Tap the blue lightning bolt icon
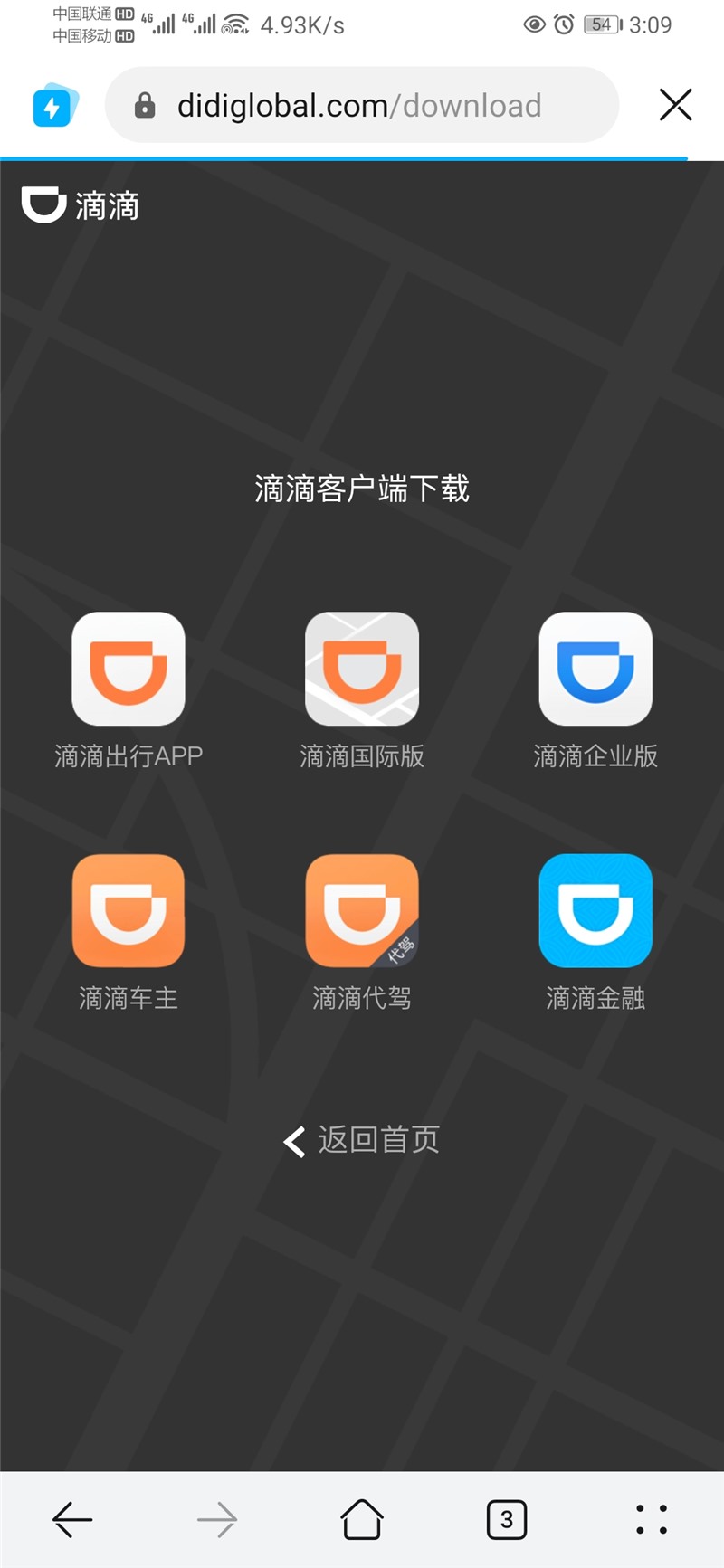 (x=54, y=107)
